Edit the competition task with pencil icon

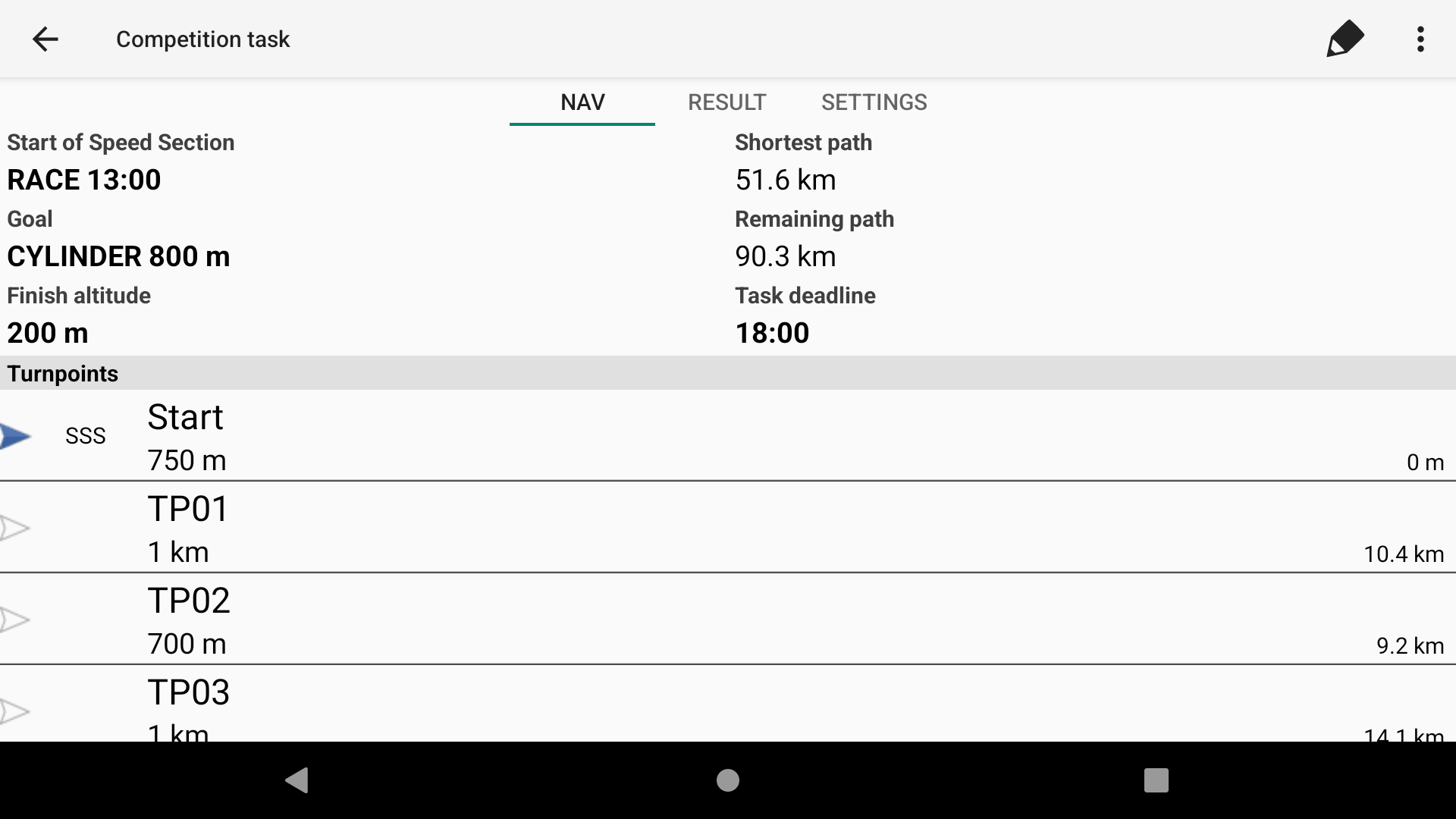click(x=1345, y=39)
